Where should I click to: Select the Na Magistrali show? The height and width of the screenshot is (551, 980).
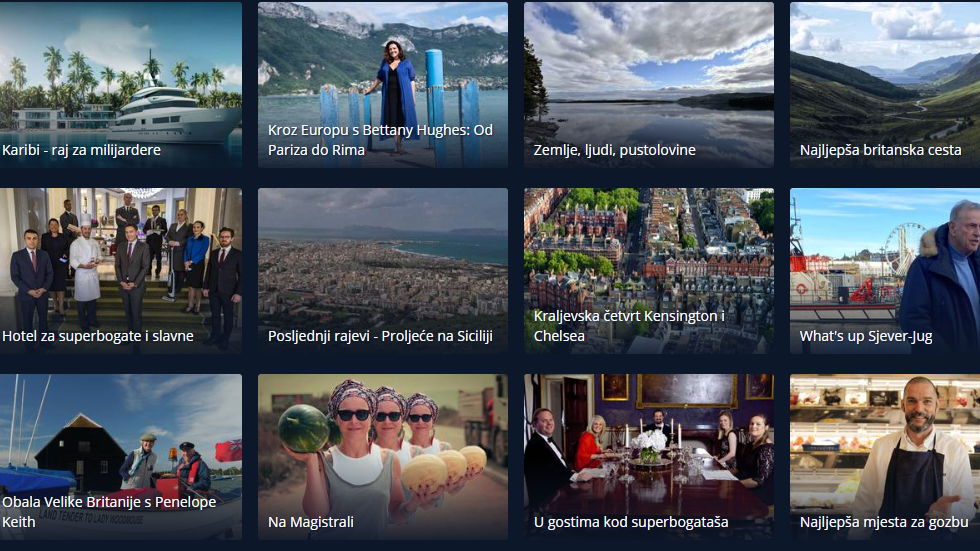(x=382, y=457)
